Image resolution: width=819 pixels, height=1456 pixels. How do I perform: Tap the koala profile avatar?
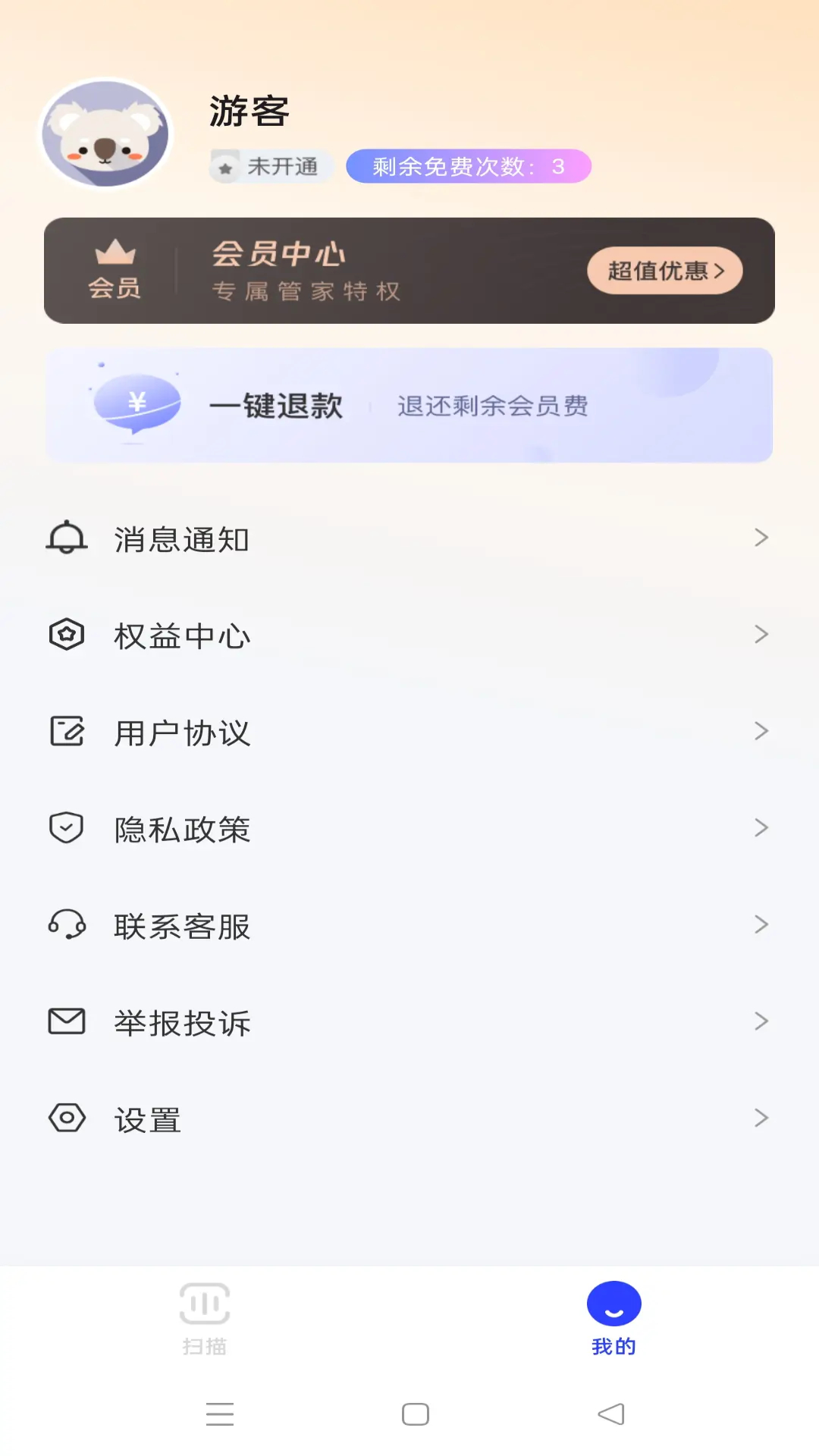(105, 134)
